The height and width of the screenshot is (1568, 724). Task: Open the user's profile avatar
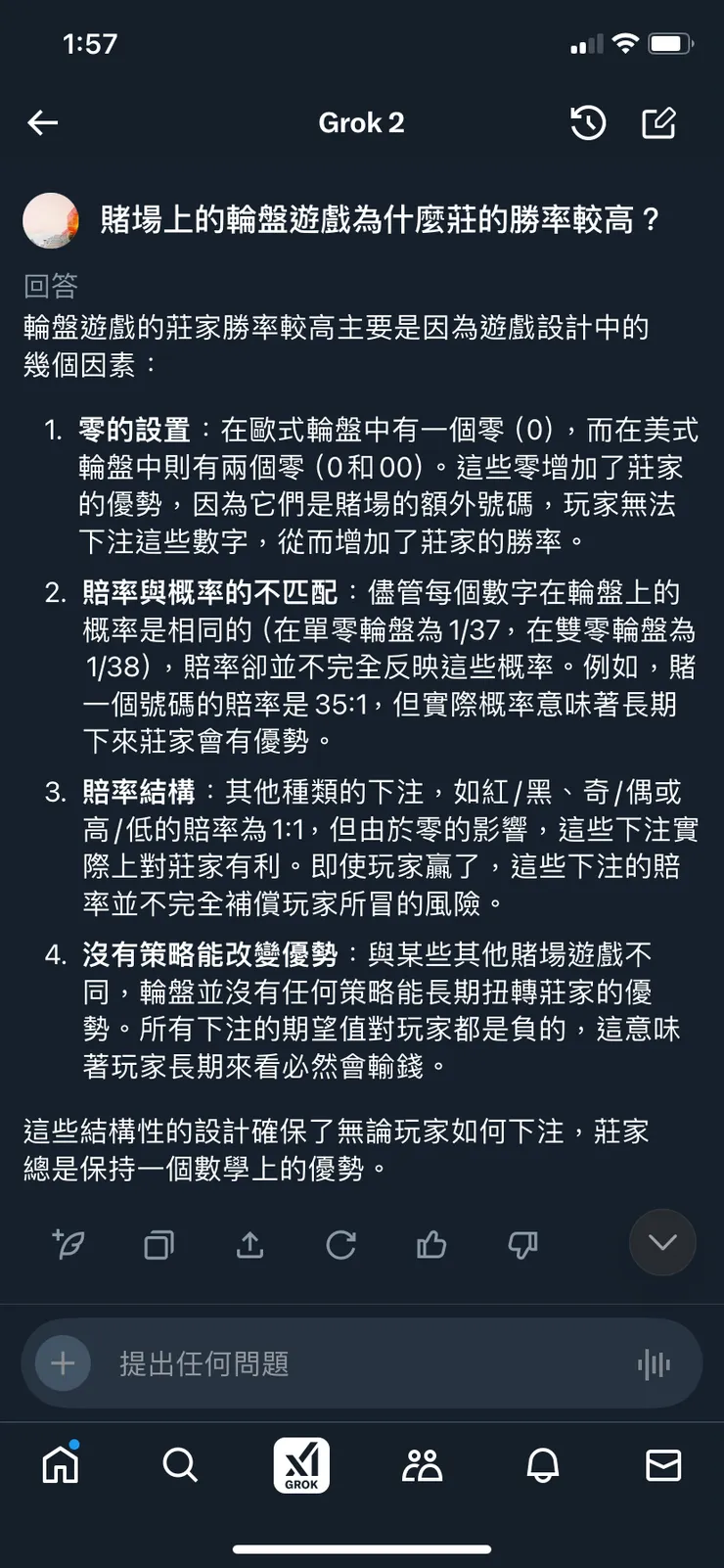click(x=51, y=220)
